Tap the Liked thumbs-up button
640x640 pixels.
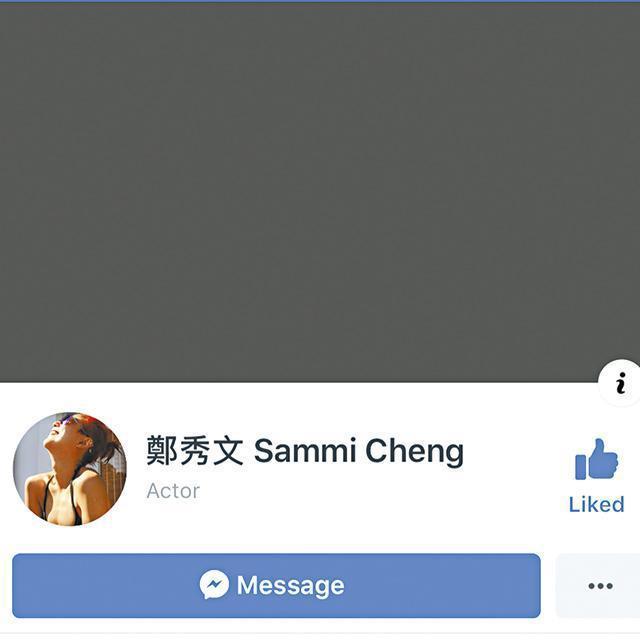[x=596, y=475]
